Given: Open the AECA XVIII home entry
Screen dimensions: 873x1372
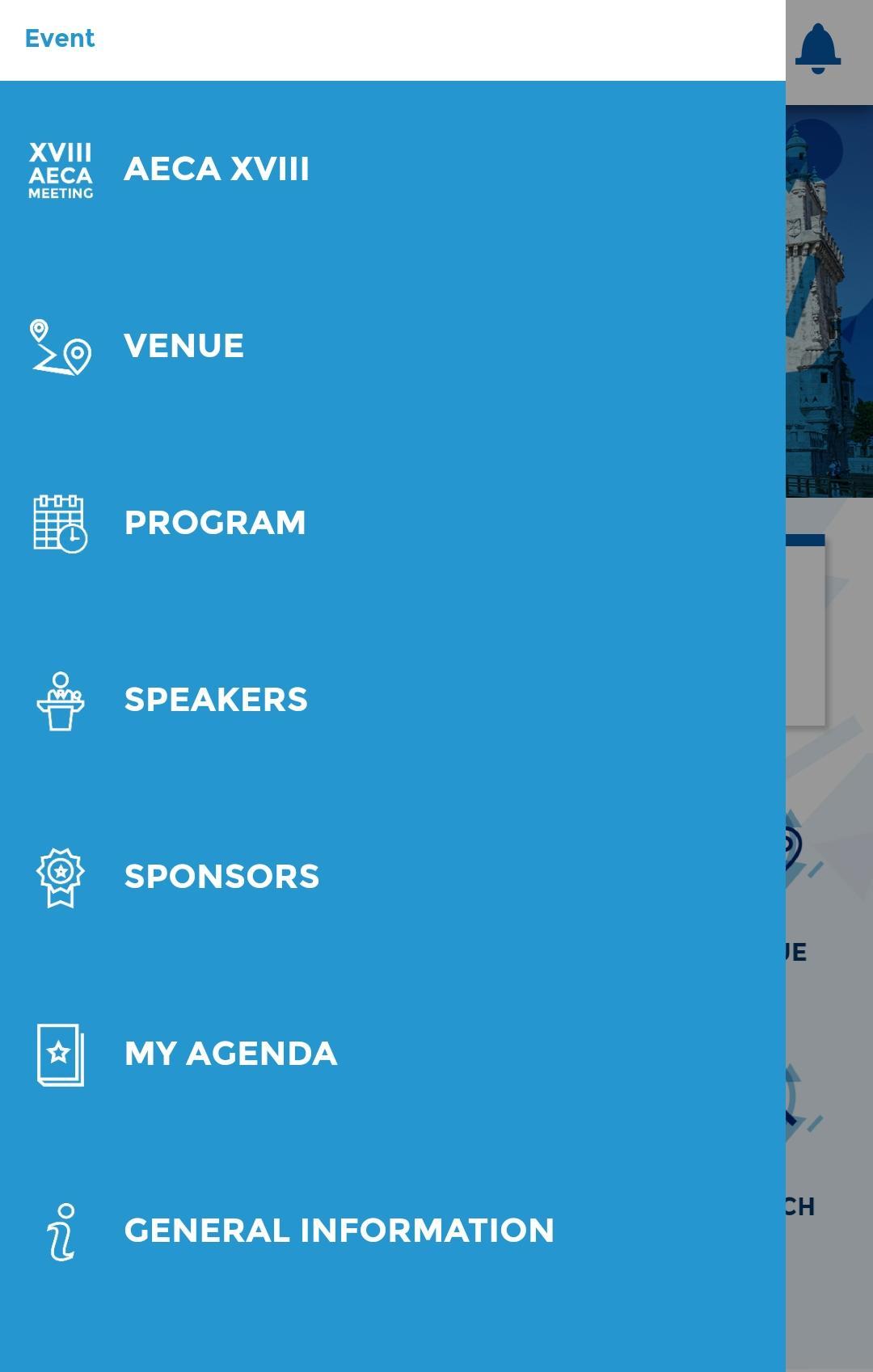Looking at the screenshot, I should coord(218,168).
